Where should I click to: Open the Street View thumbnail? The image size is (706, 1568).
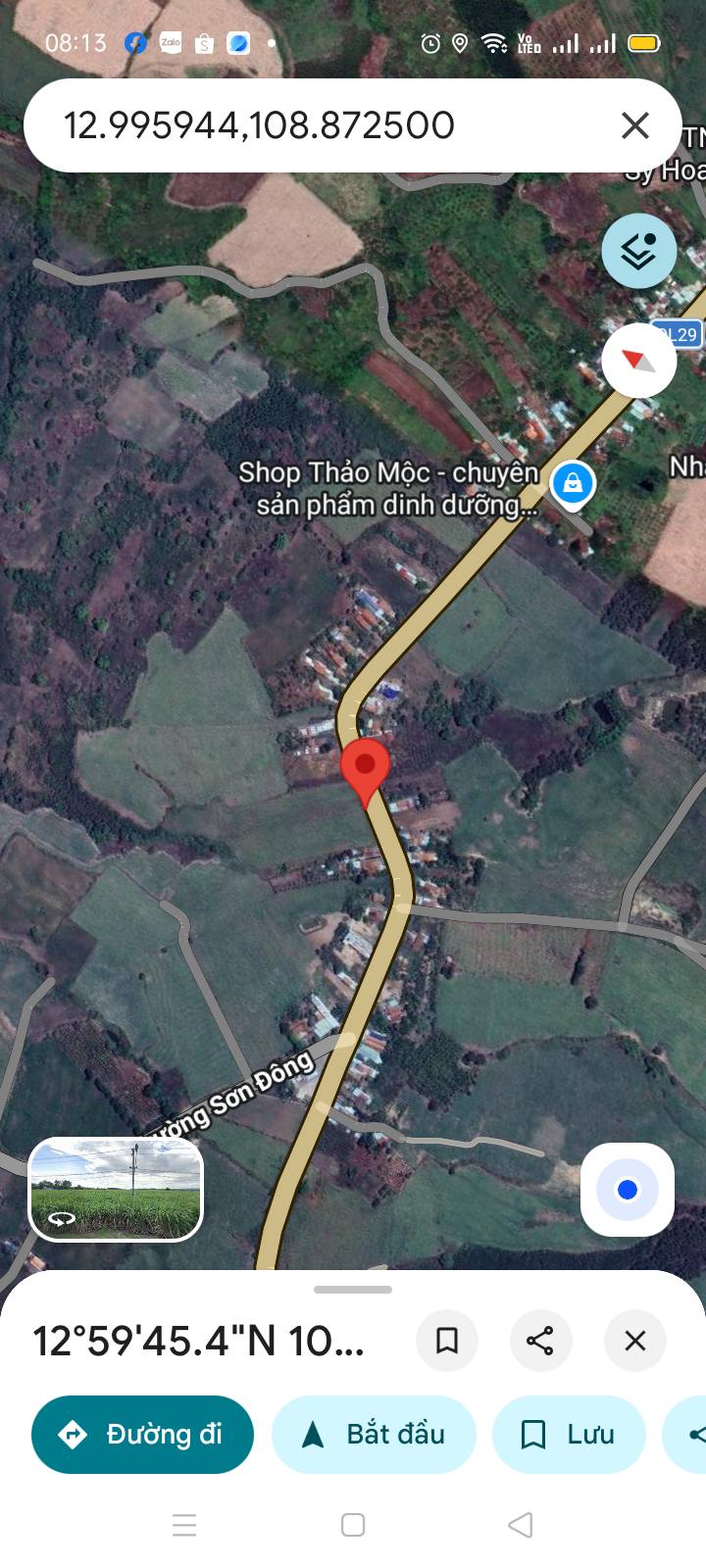click(116, 1190)
